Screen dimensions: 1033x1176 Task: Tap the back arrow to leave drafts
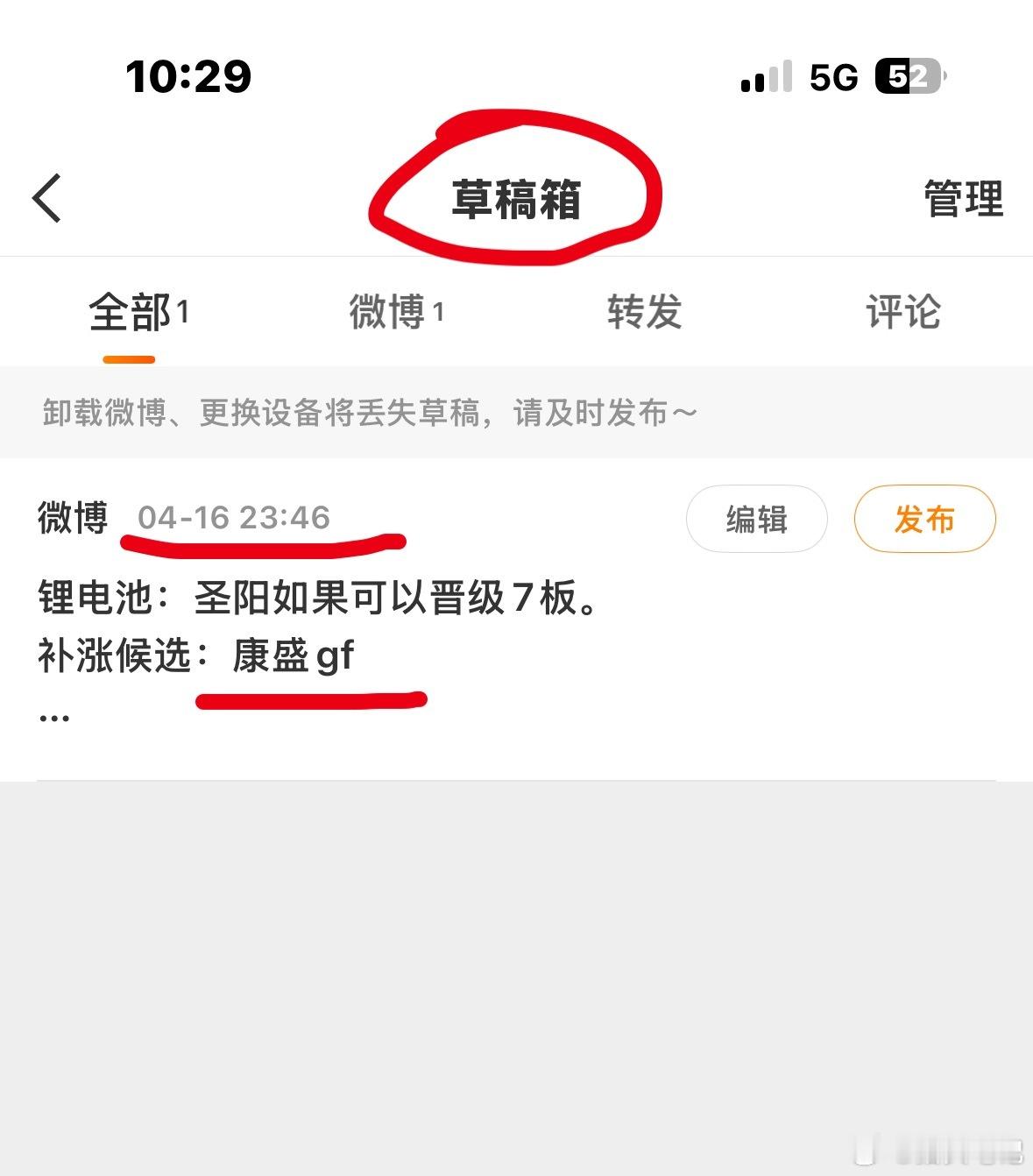tap(47, 197)
